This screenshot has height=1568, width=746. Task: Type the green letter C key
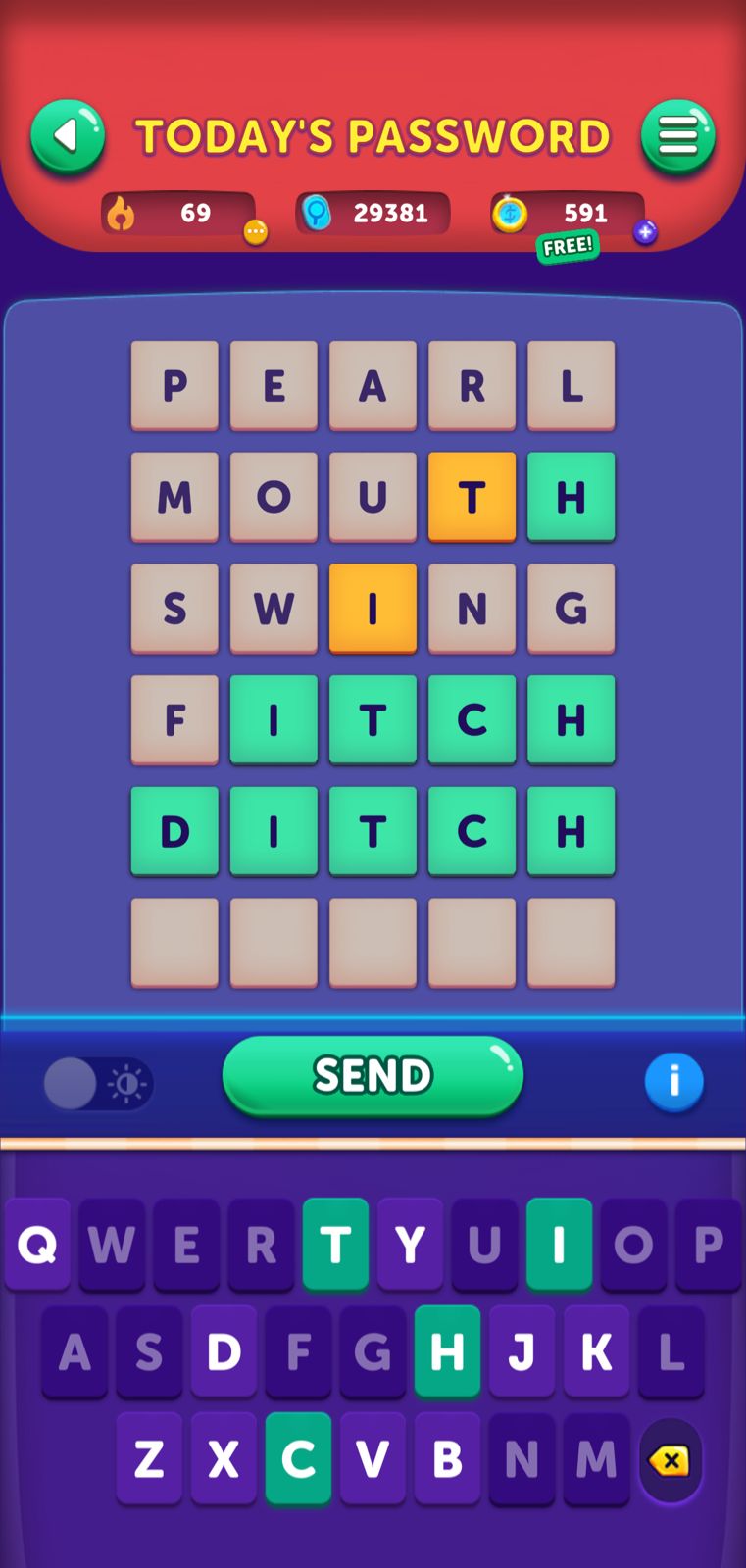[298, 1459]
